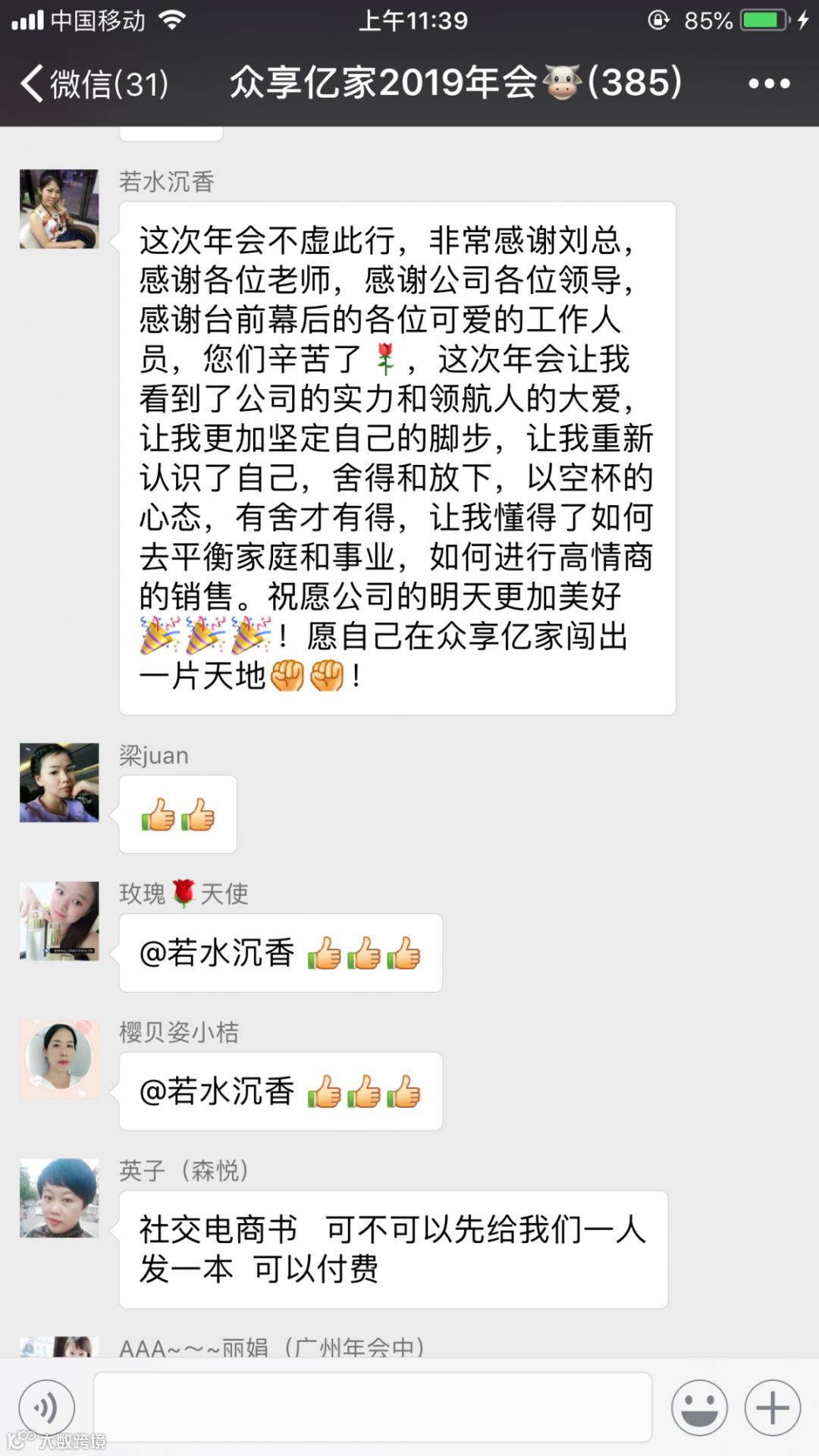Open the emoji picker with the smiley icon
819x1456 pixels.
[700, 1407]
